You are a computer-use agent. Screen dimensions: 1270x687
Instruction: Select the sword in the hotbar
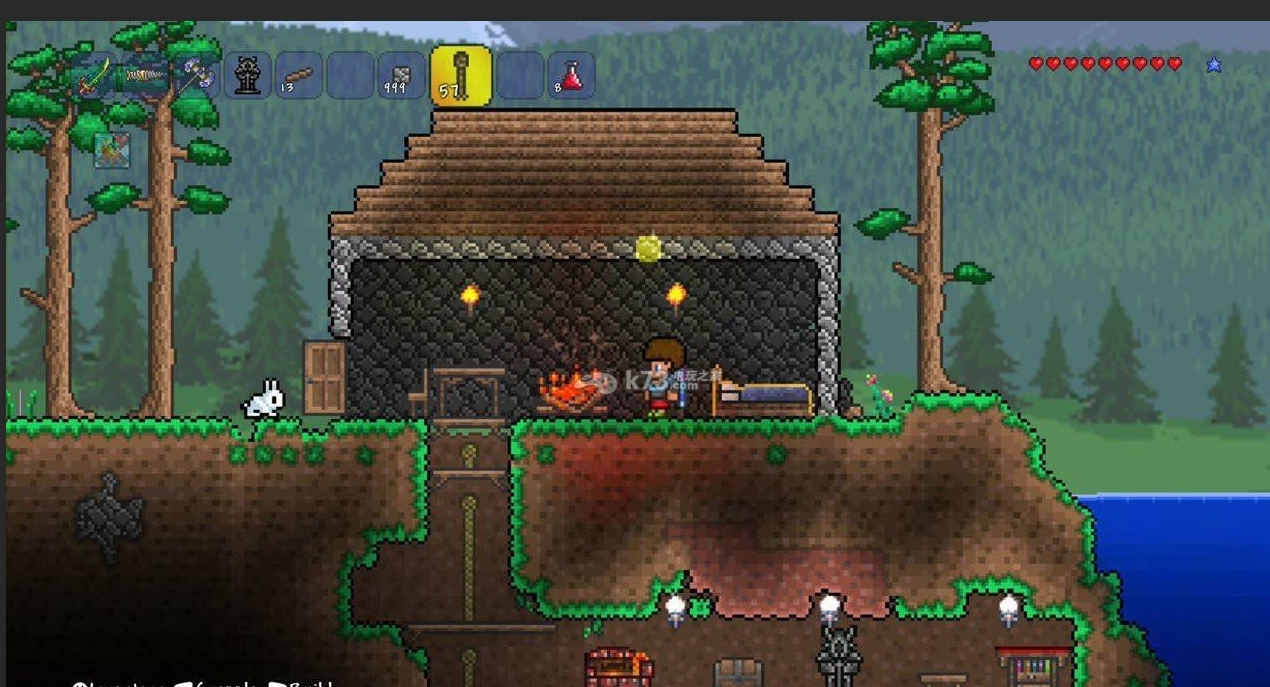tap(92, 76)
